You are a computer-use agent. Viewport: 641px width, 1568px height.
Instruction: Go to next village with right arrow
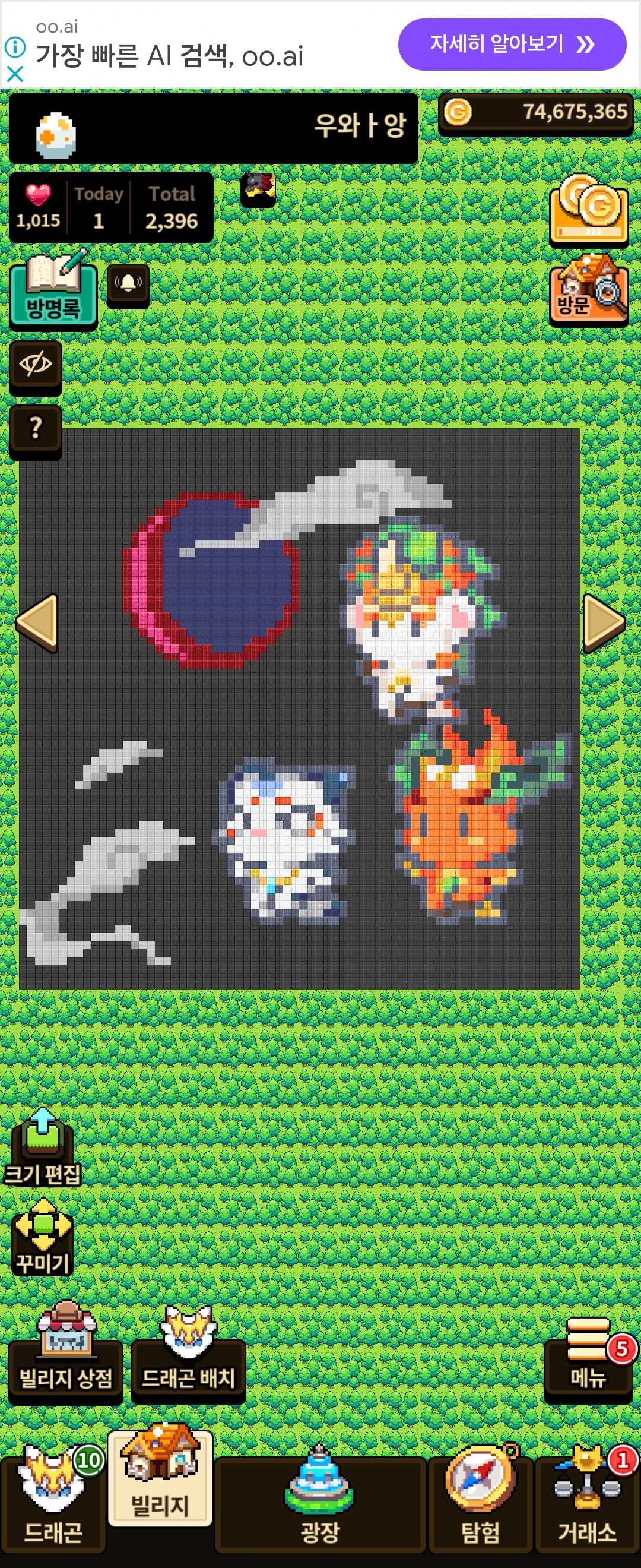[602, 622]
